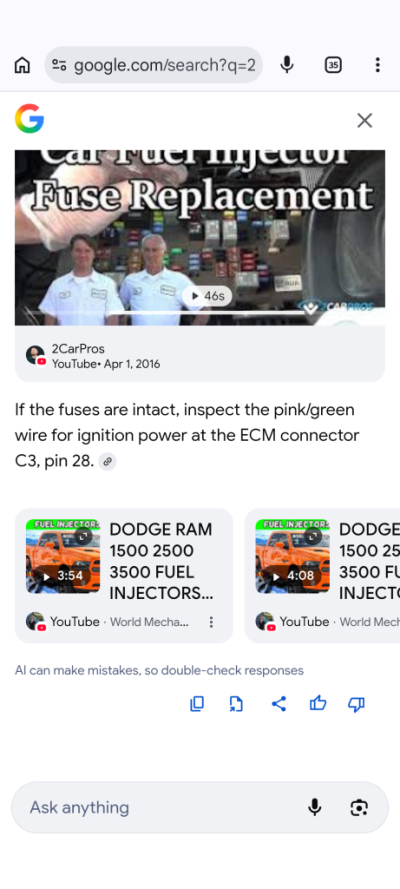Image resolution: width=400 pixels, height=889 pixels.
Task: Open options for the 3:54 video card
Action: [211, 622]
